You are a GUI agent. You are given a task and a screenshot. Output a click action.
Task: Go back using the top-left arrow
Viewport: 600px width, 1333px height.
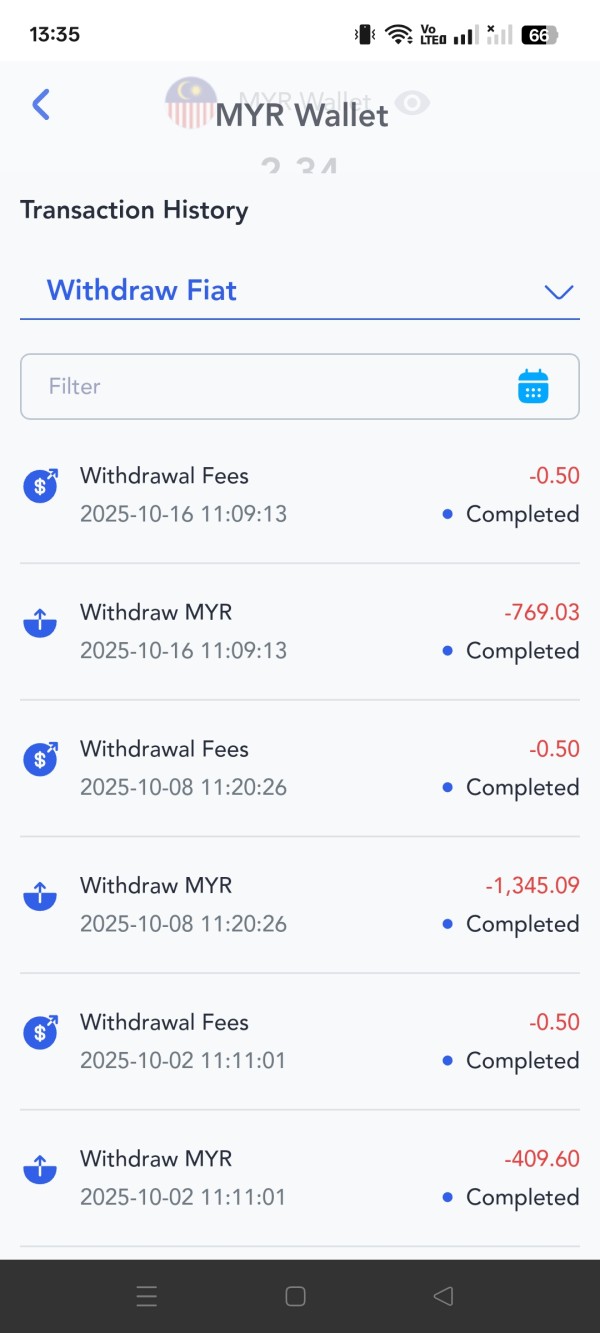coord(40,104)
